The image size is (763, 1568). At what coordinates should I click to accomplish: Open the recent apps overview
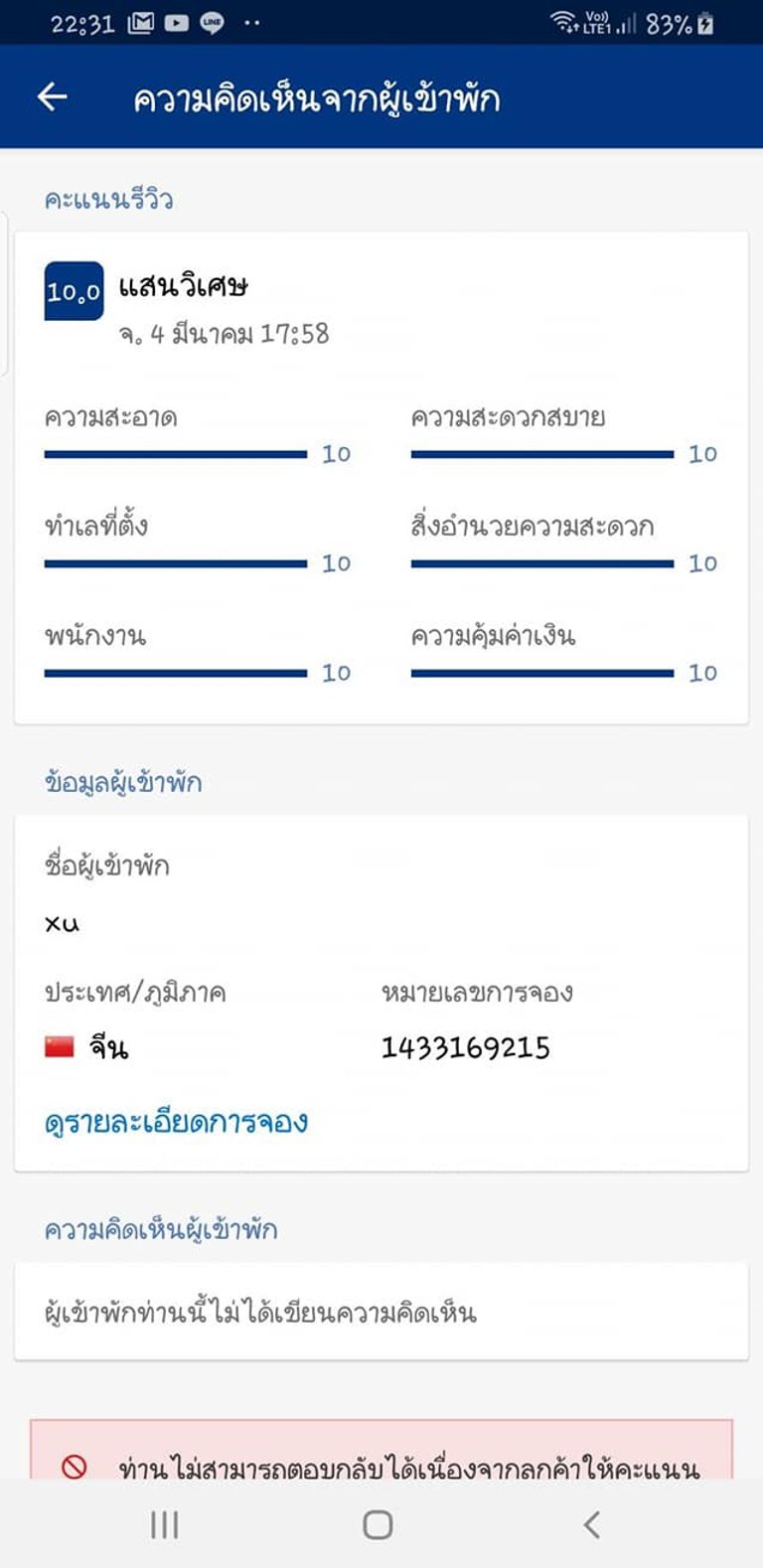tap(164, 1524)
